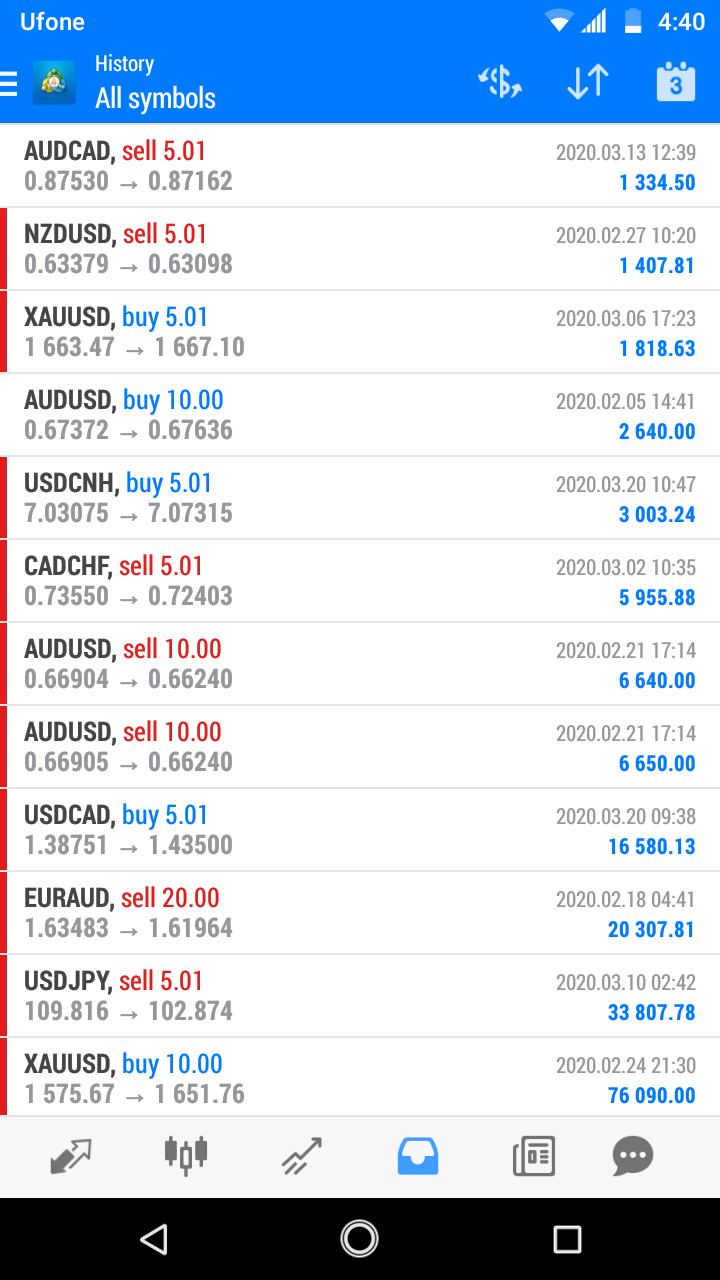Switch to the Quotes tab
Screen dimensions: 720x1280
click(71, 1157)
